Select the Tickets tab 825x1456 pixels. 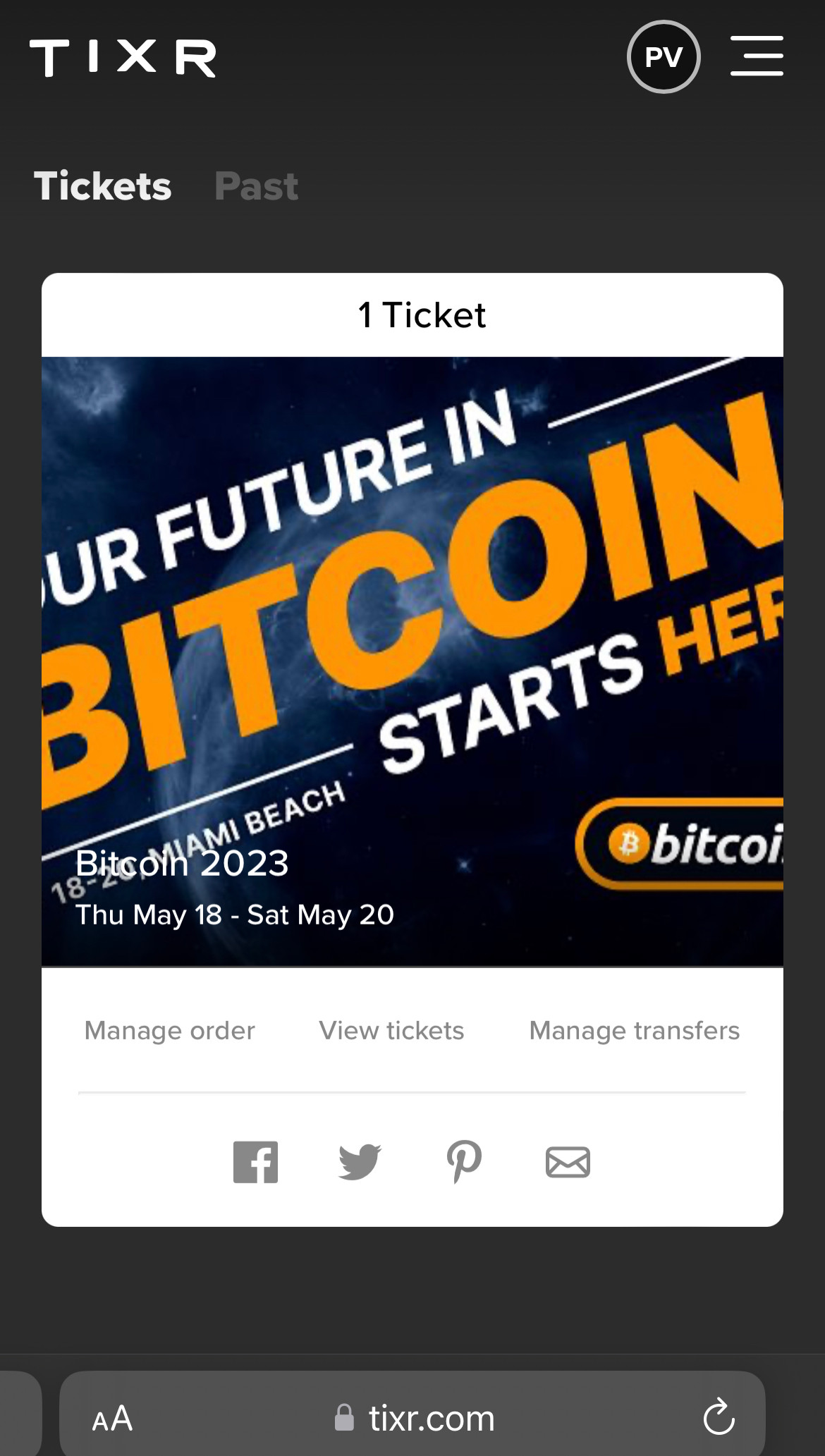click(x=103, y=187)
